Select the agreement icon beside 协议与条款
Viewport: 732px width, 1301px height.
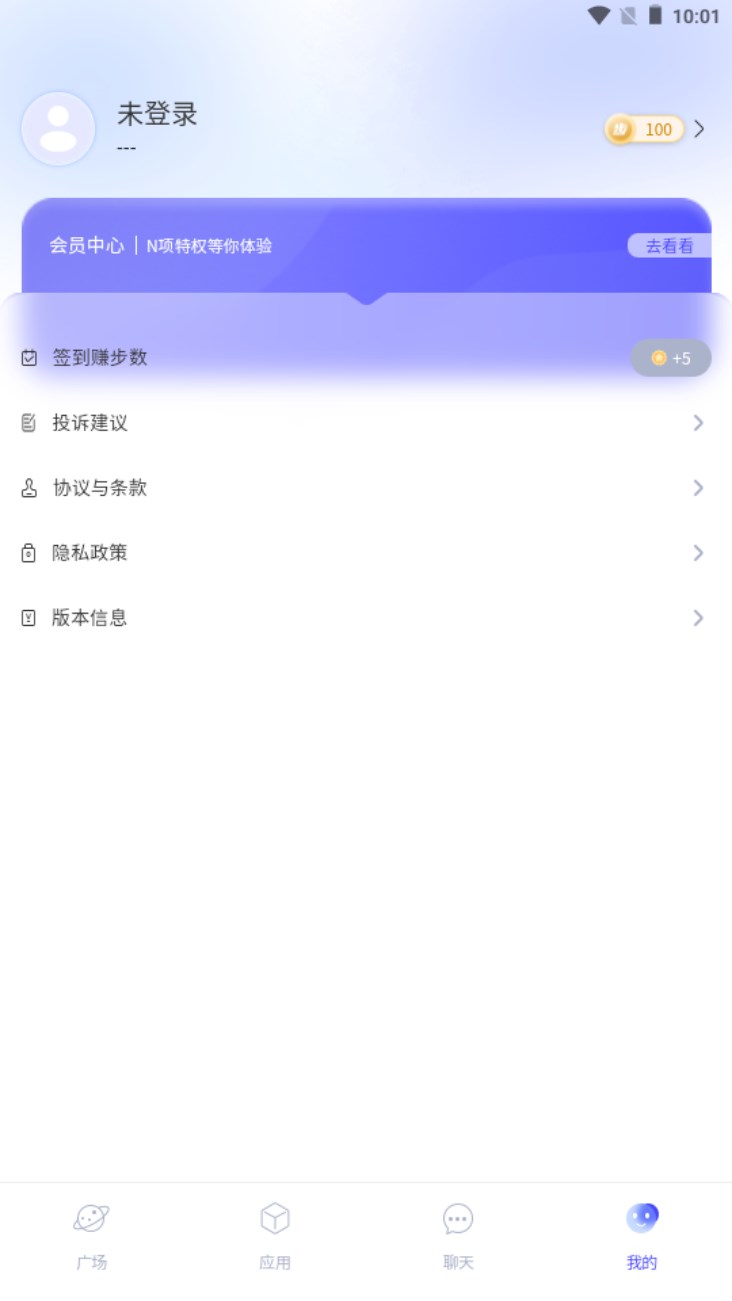tap(29, 487)
